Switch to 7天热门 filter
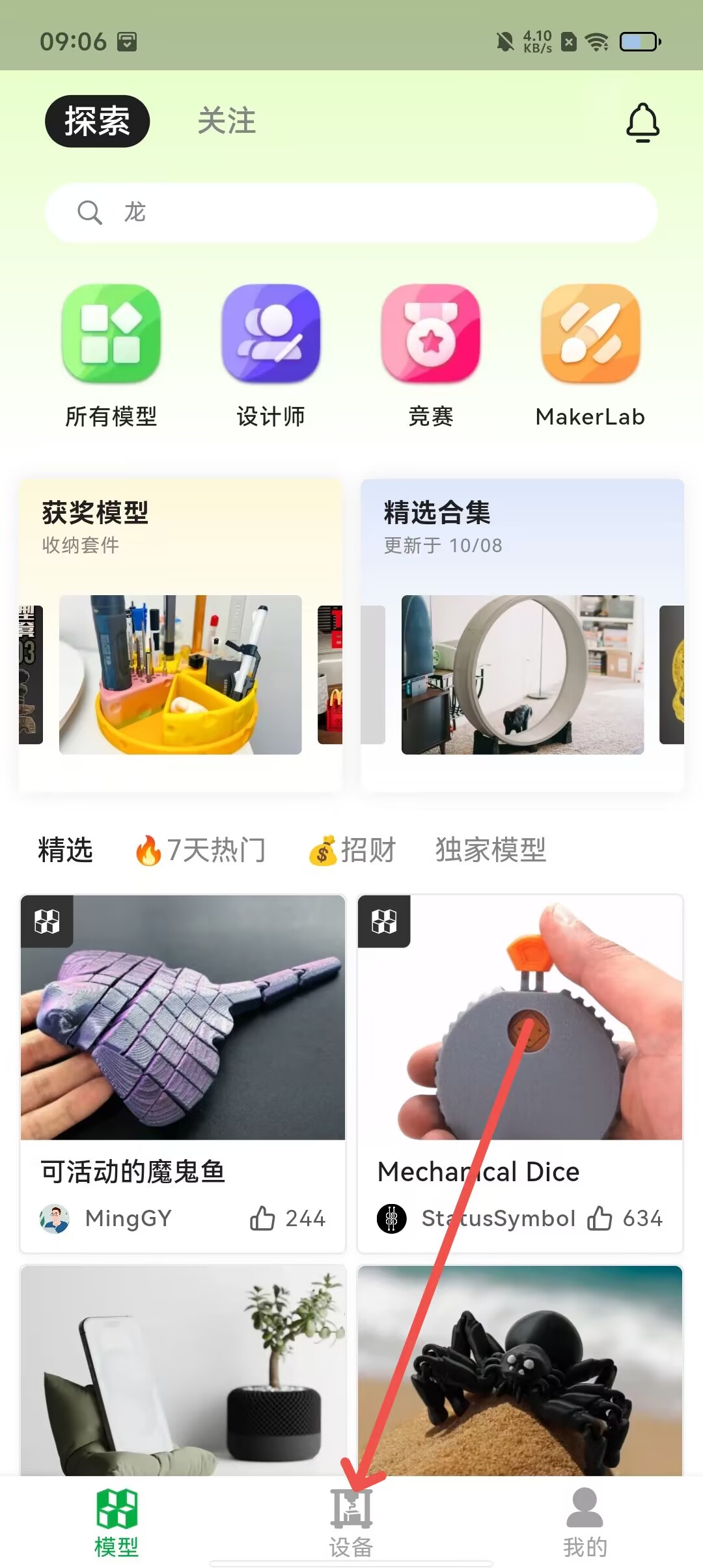 (200, 850)
